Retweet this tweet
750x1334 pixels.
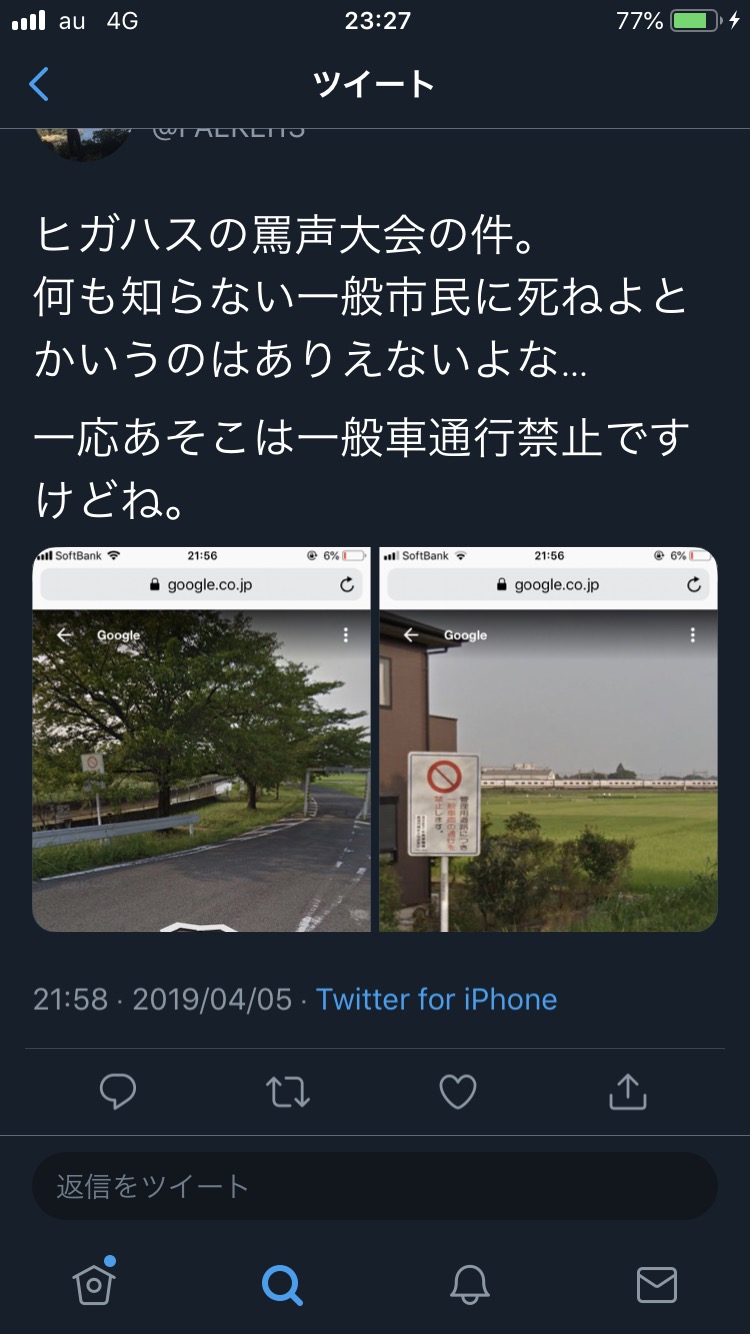click(288, 1092)
